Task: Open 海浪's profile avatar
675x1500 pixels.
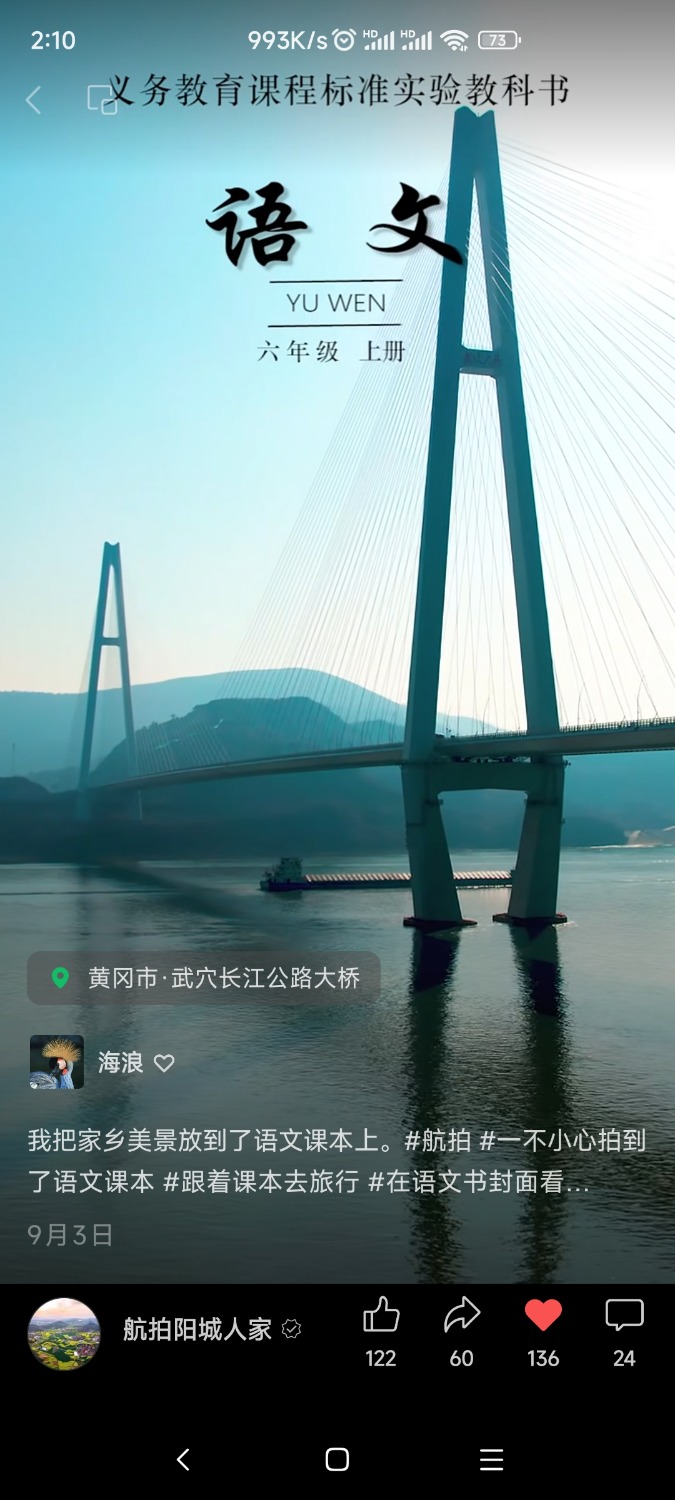Action: click(x=56, y=1062)
